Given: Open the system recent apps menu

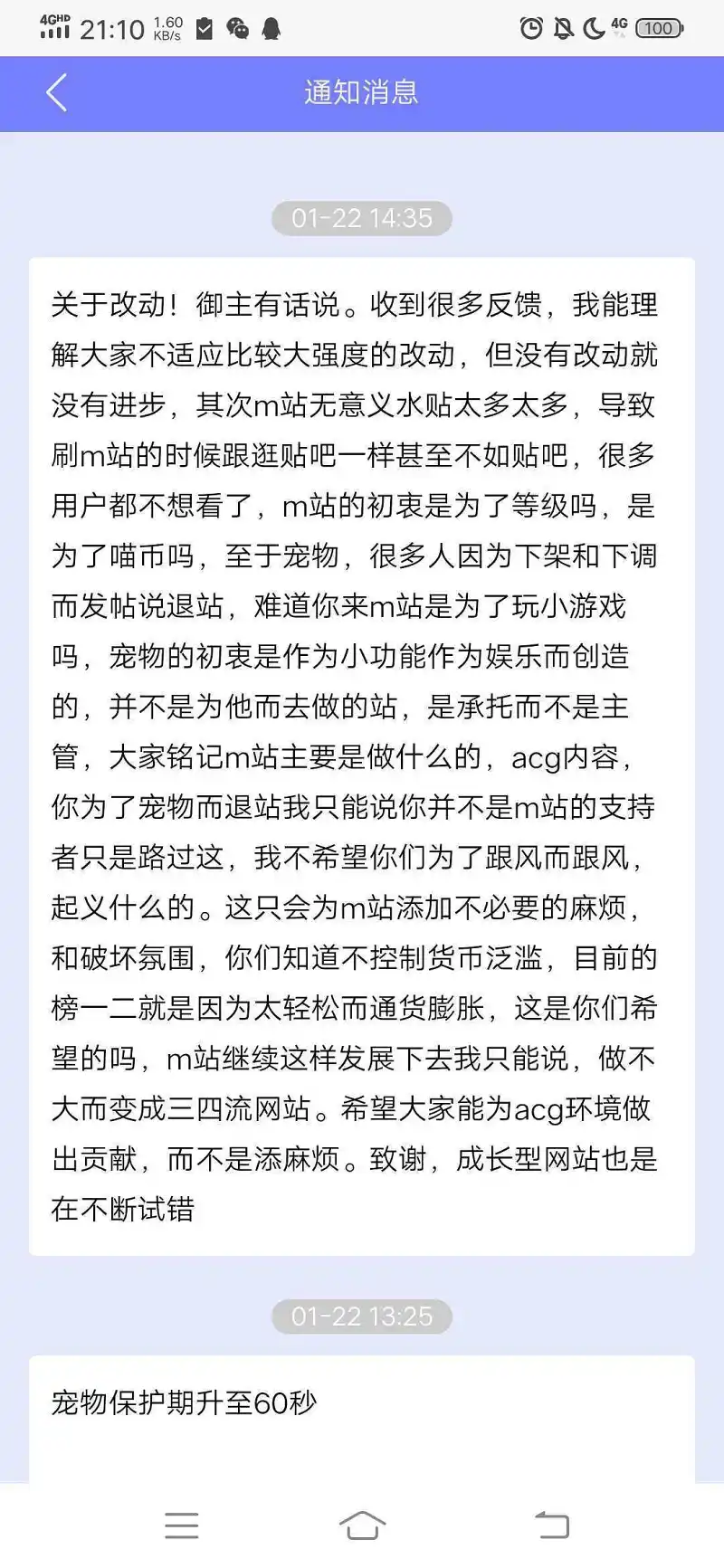Looking at the screenshot, I should click(x=182, y=1525).
